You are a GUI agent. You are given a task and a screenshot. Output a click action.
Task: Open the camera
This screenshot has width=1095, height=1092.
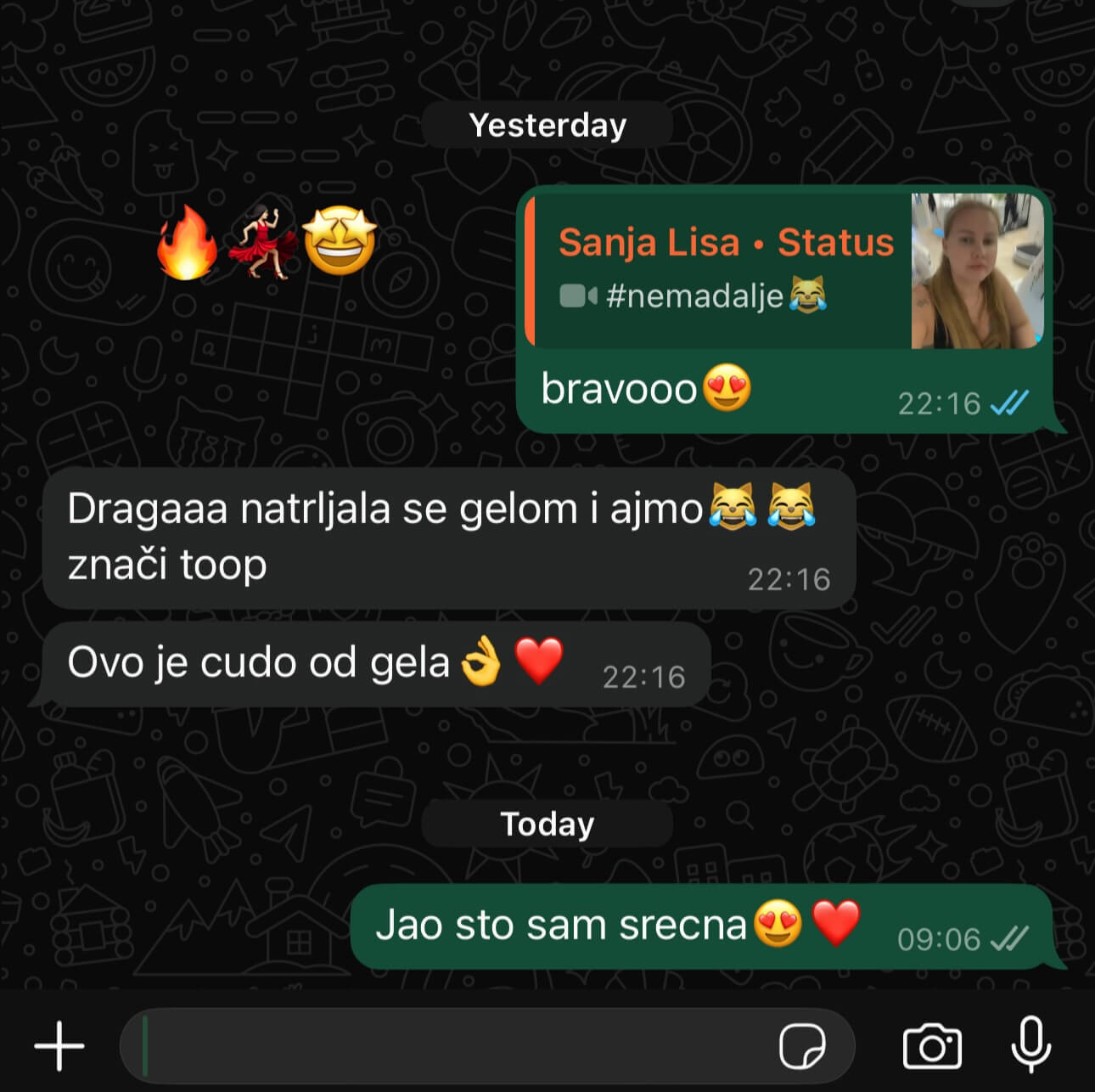(x=932, y=1046)
